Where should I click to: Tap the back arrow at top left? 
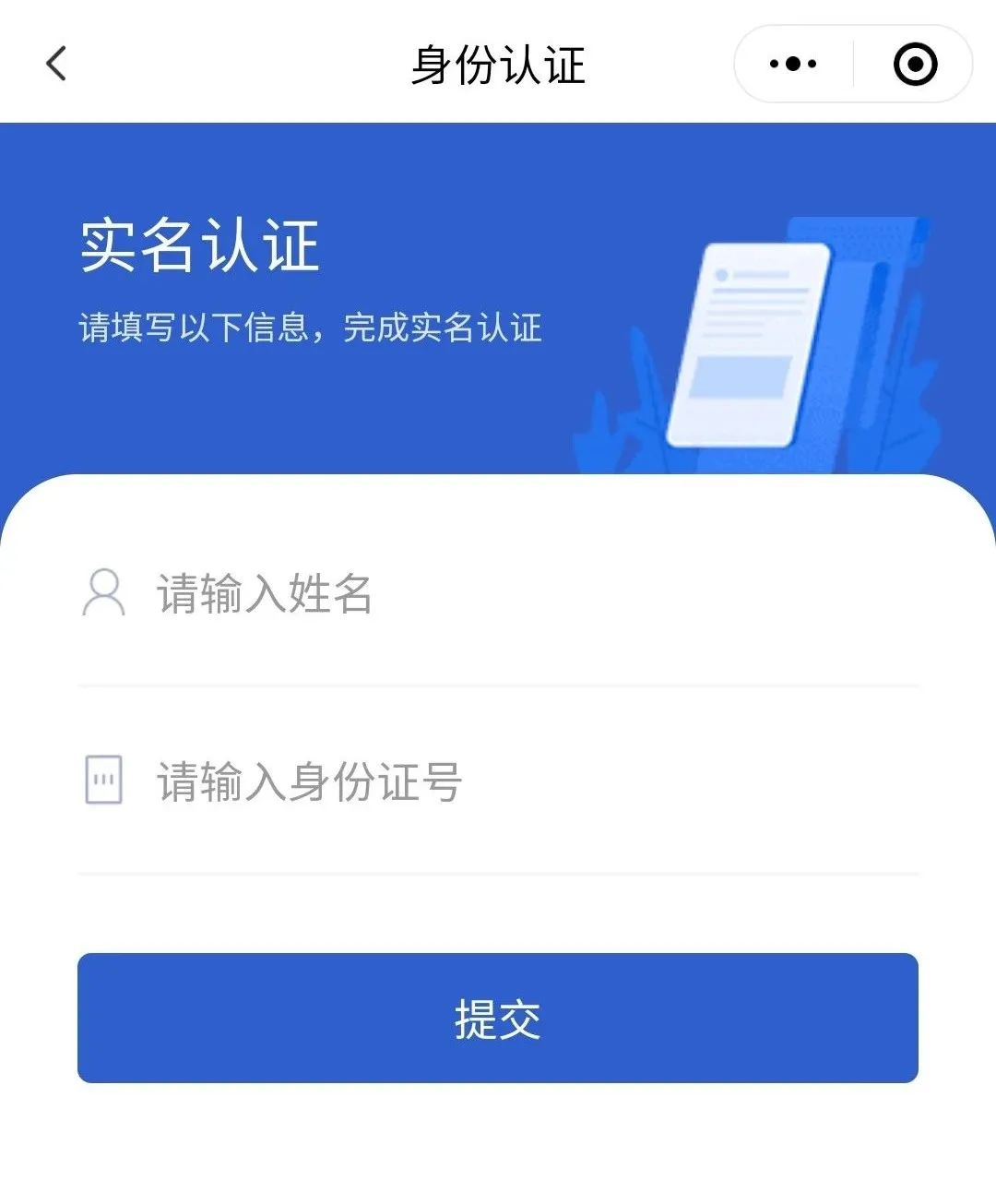55,64
